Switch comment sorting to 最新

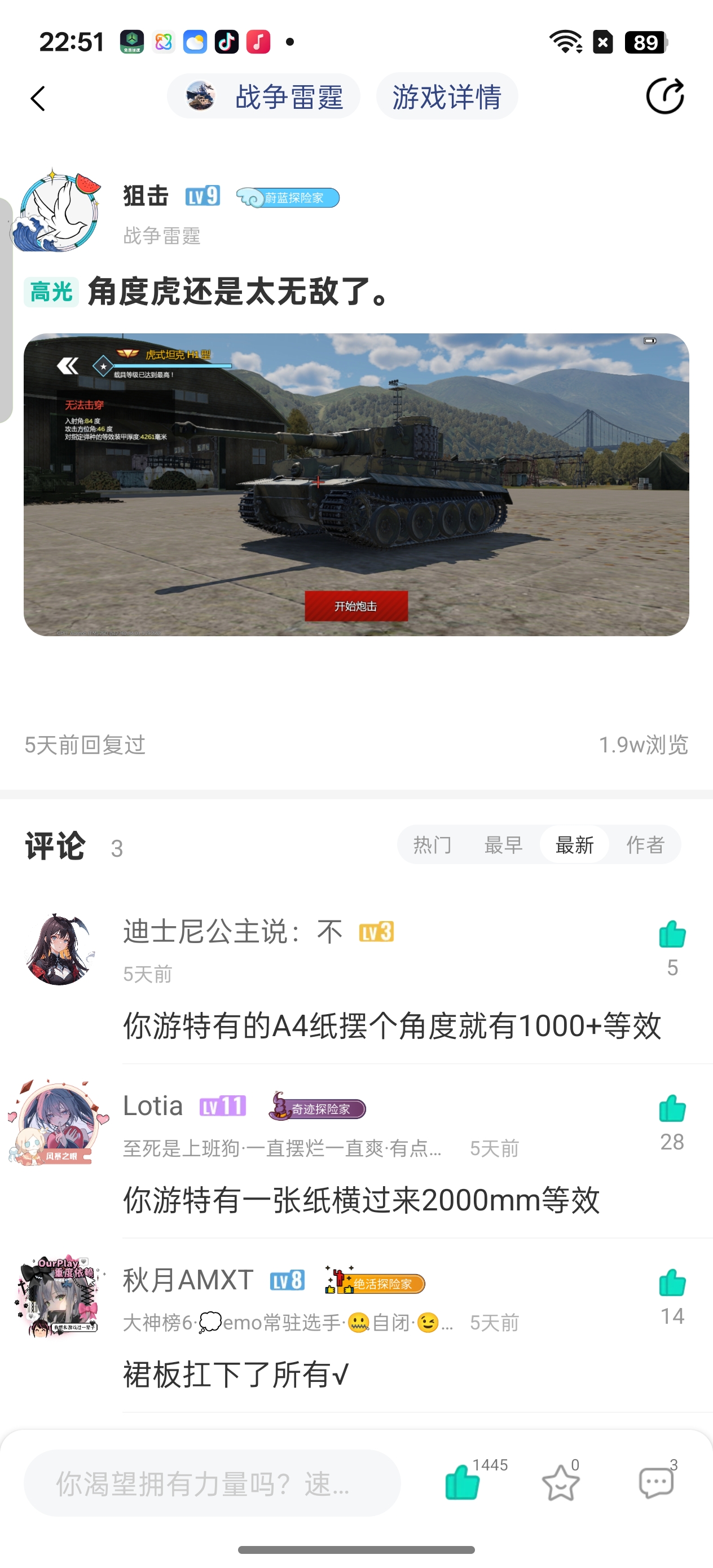pyautogui.click(x=574, y=844)
